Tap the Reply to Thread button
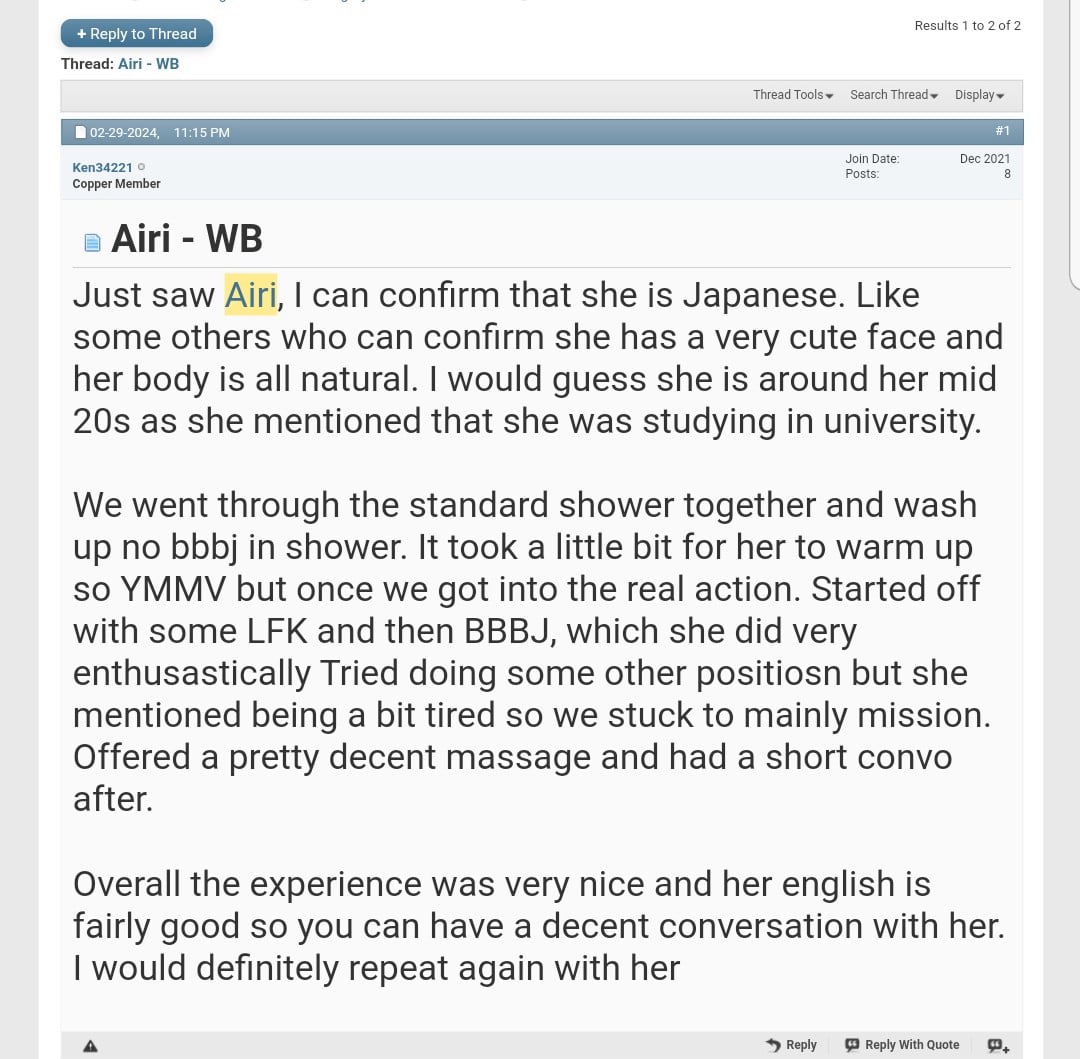This screenshot has height=1059, width=1080. pos(137,34)
